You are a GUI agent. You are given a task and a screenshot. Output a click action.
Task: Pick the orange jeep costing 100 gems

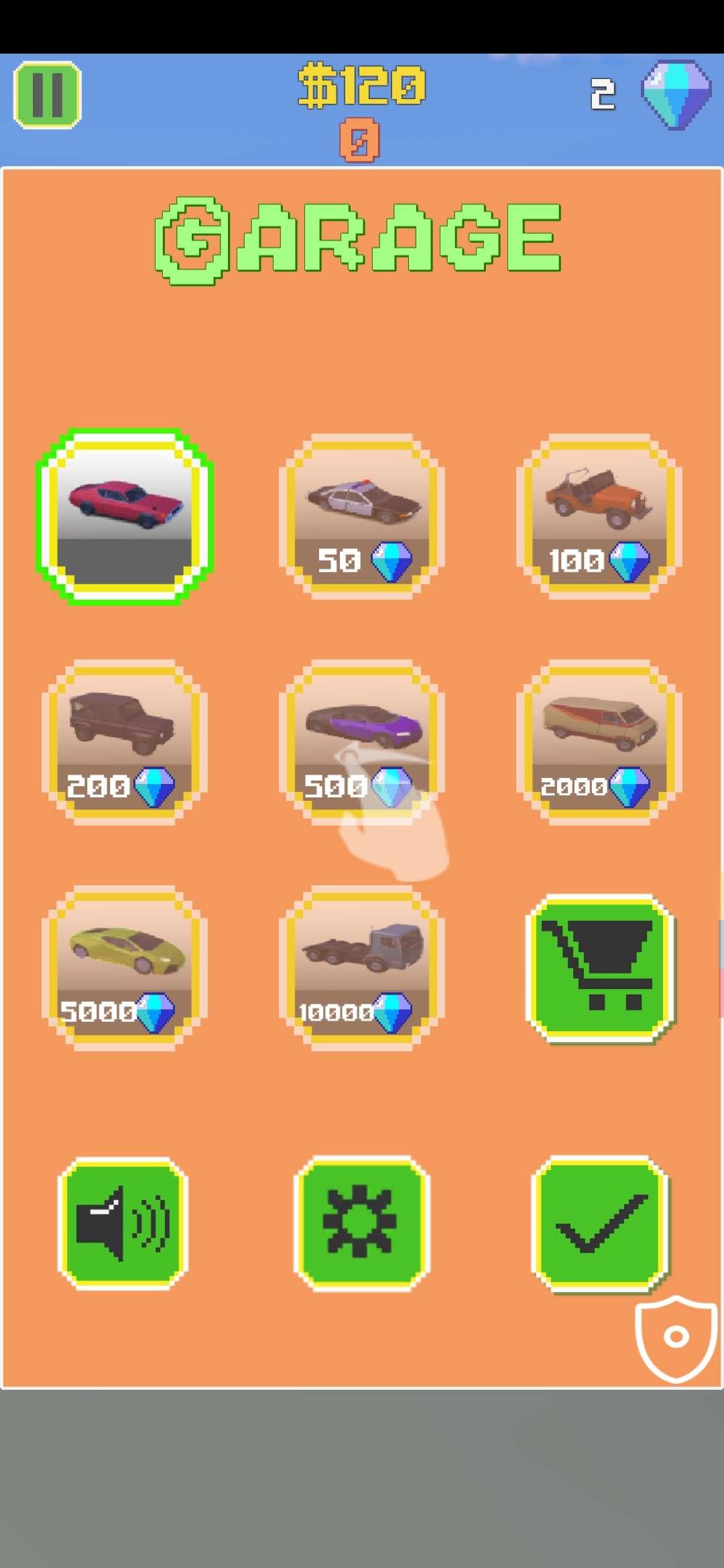599,516
